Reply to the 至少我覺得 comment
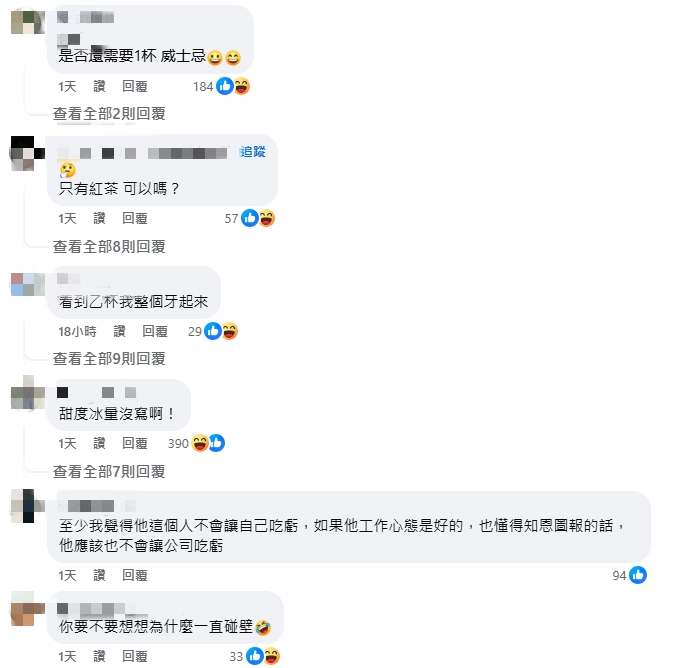677x668 pixels. pyautogui.click(x=134, y=575)
